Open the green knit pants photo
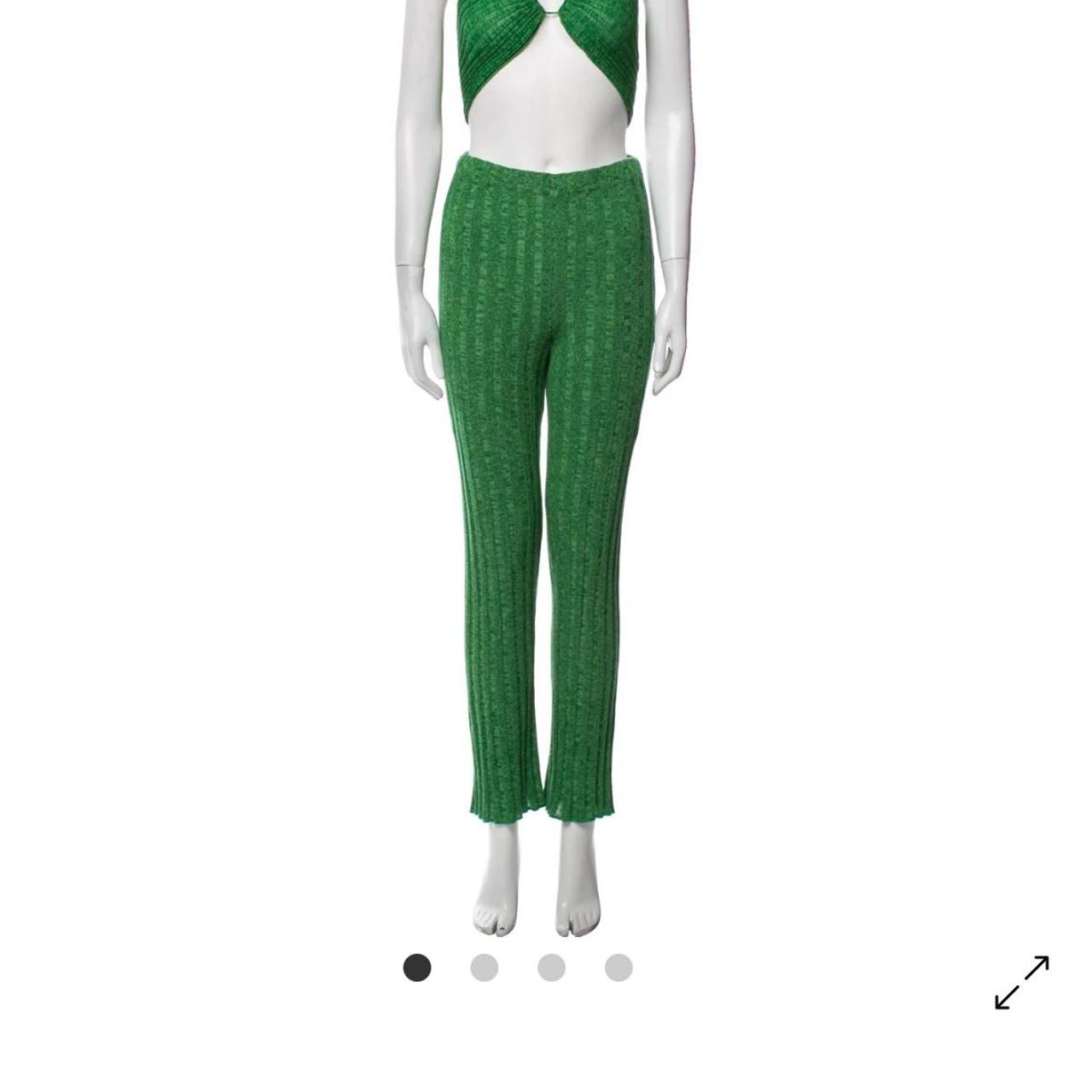Image resolution: width=1092 pixels, height=1092 pixels. coord(544,478)
